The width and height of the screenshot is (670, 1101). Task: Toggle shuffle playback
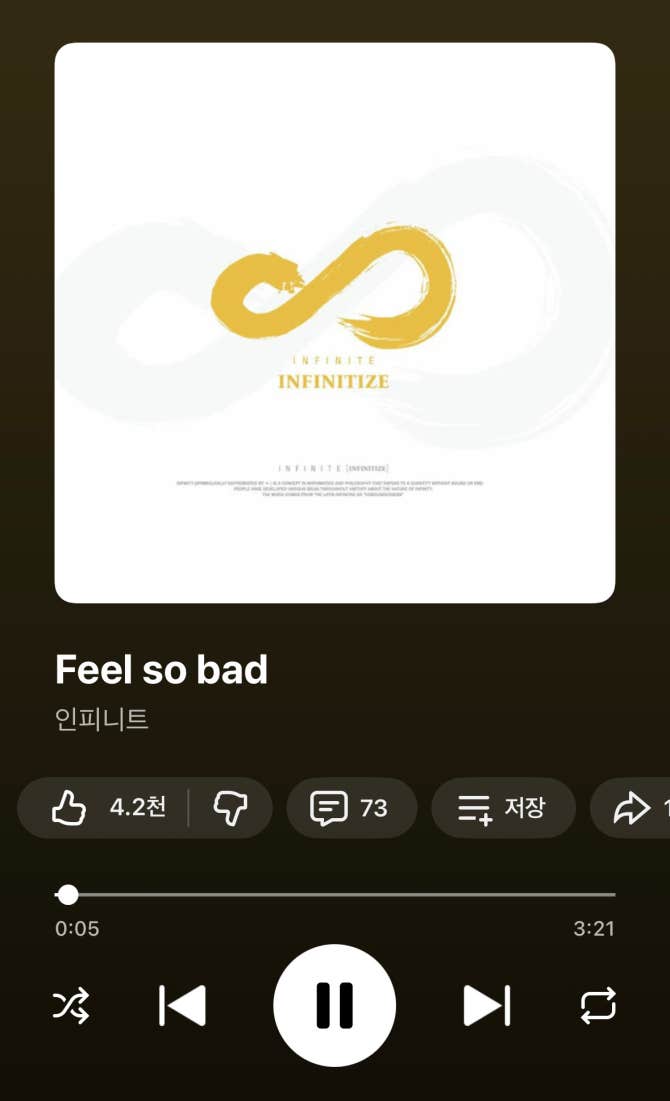click(x=71, y=1005)
